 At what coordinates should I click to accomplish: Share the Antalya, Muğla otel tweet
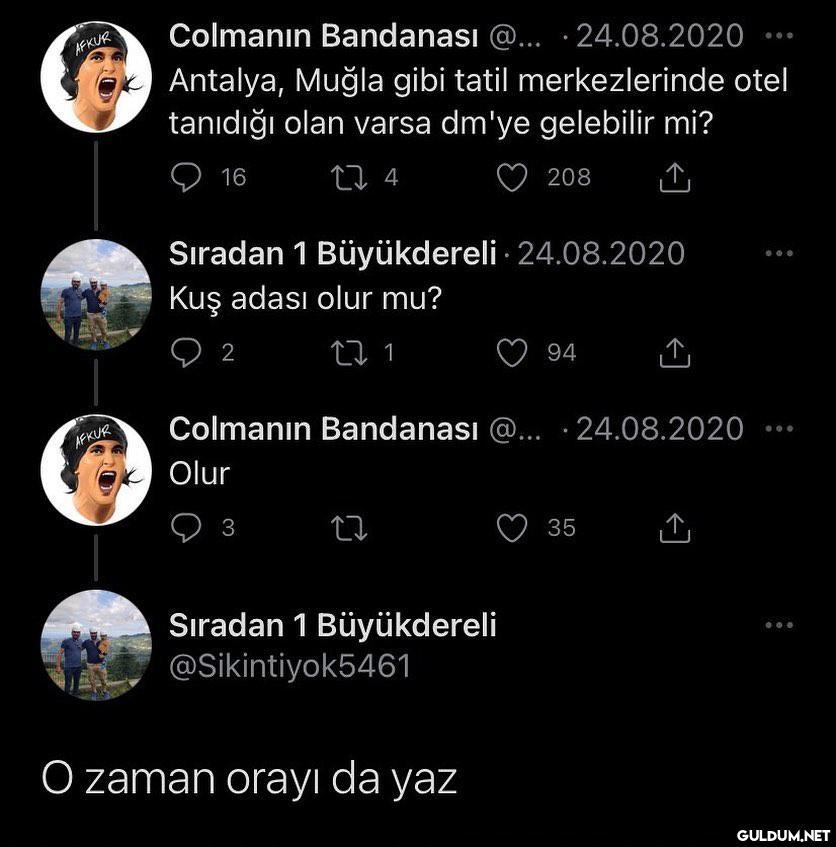pos(675,178)
